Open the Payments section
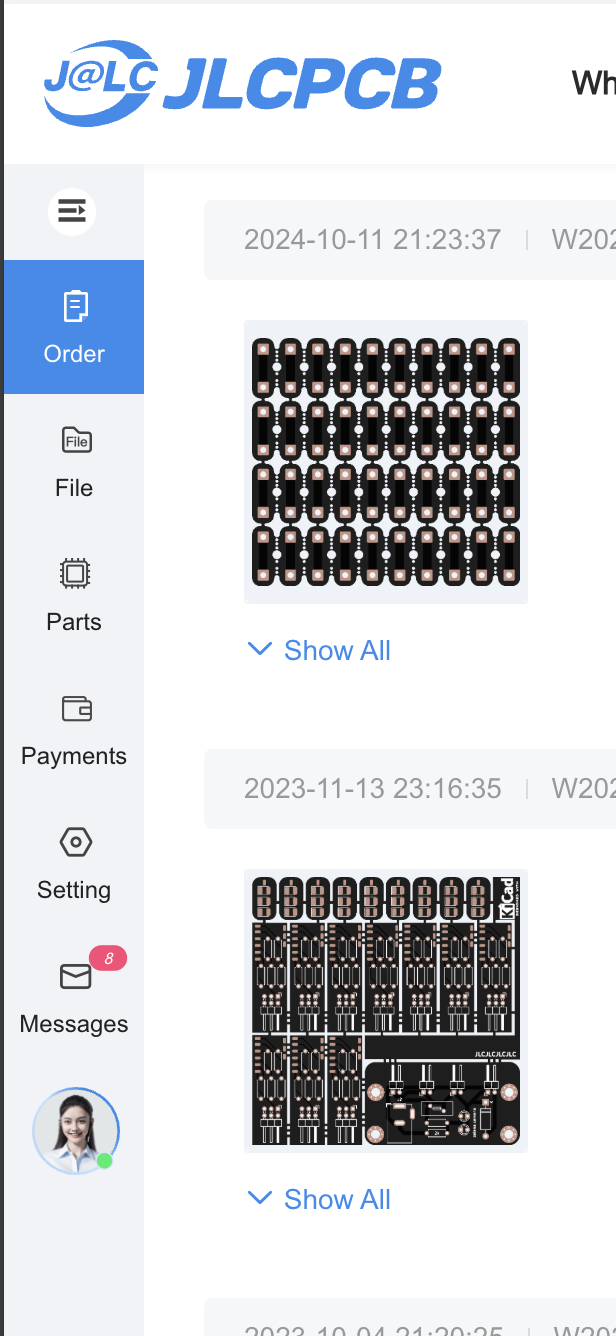616x1336 pixels. pos(74,728)
